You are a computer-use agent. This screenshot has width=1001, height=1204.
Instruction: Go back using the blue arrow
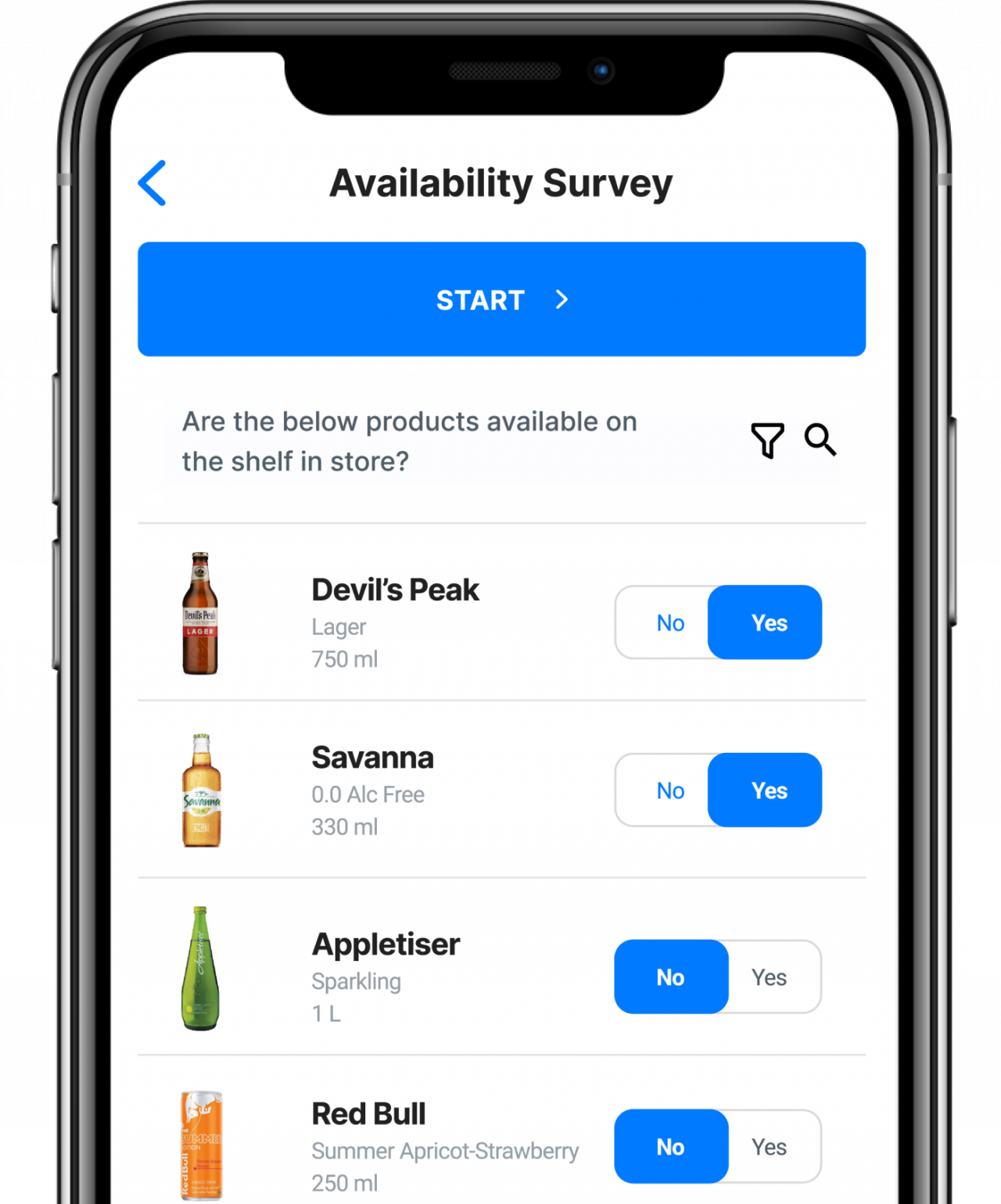pos(152,183)
